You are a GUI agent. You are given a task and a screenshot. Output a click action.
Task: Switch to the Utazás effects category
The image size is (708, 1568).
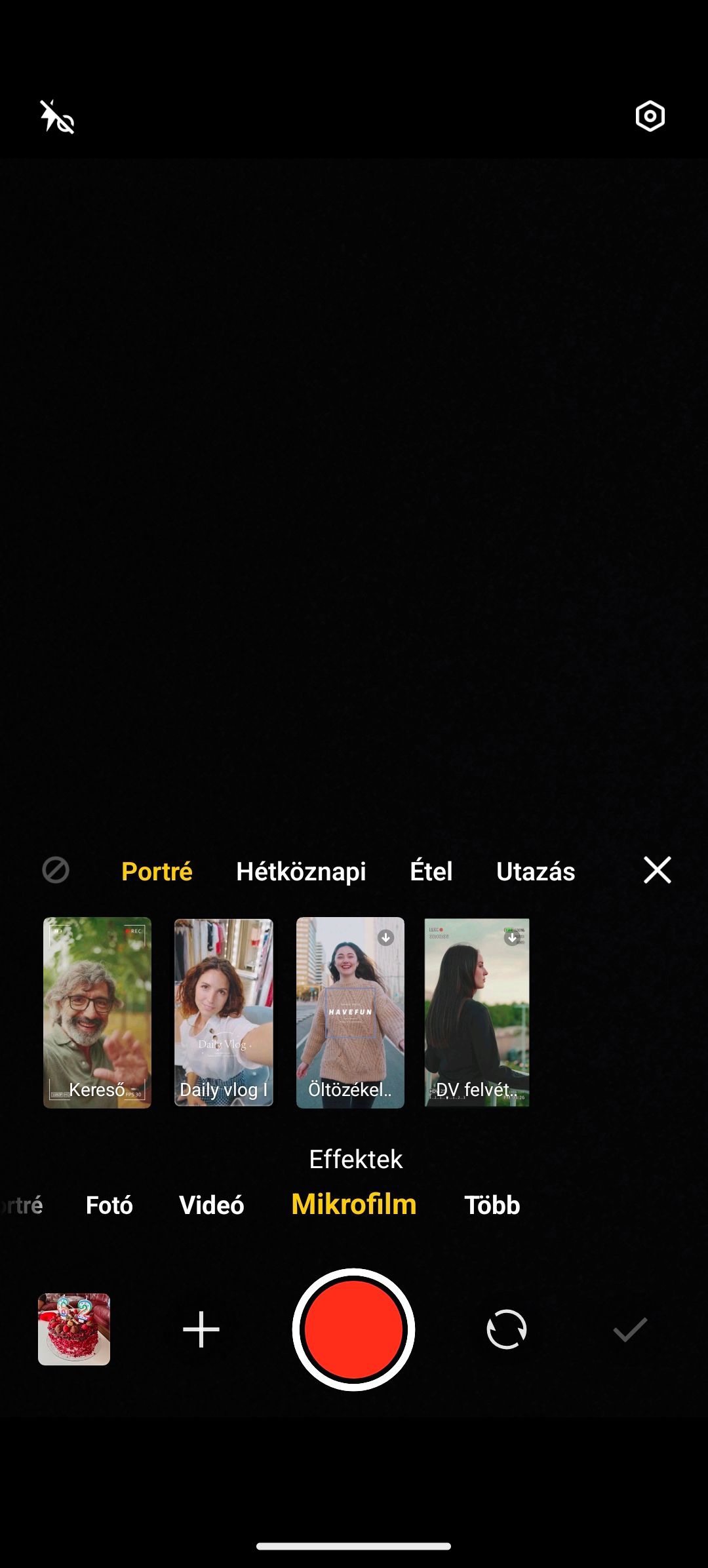(535, 871)
